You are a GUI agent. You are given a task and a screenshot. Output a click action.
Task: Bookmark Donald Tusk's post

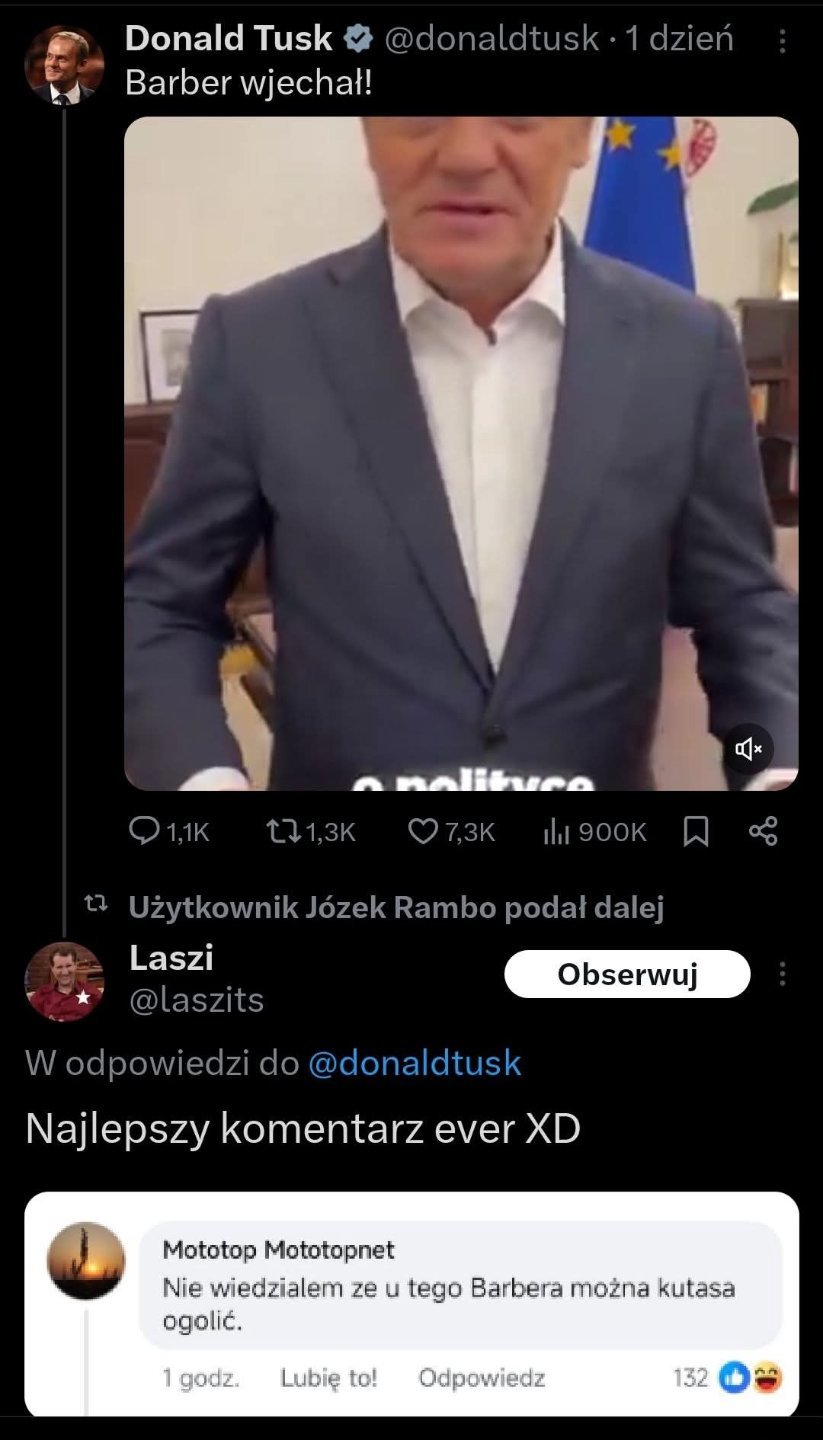696,831
